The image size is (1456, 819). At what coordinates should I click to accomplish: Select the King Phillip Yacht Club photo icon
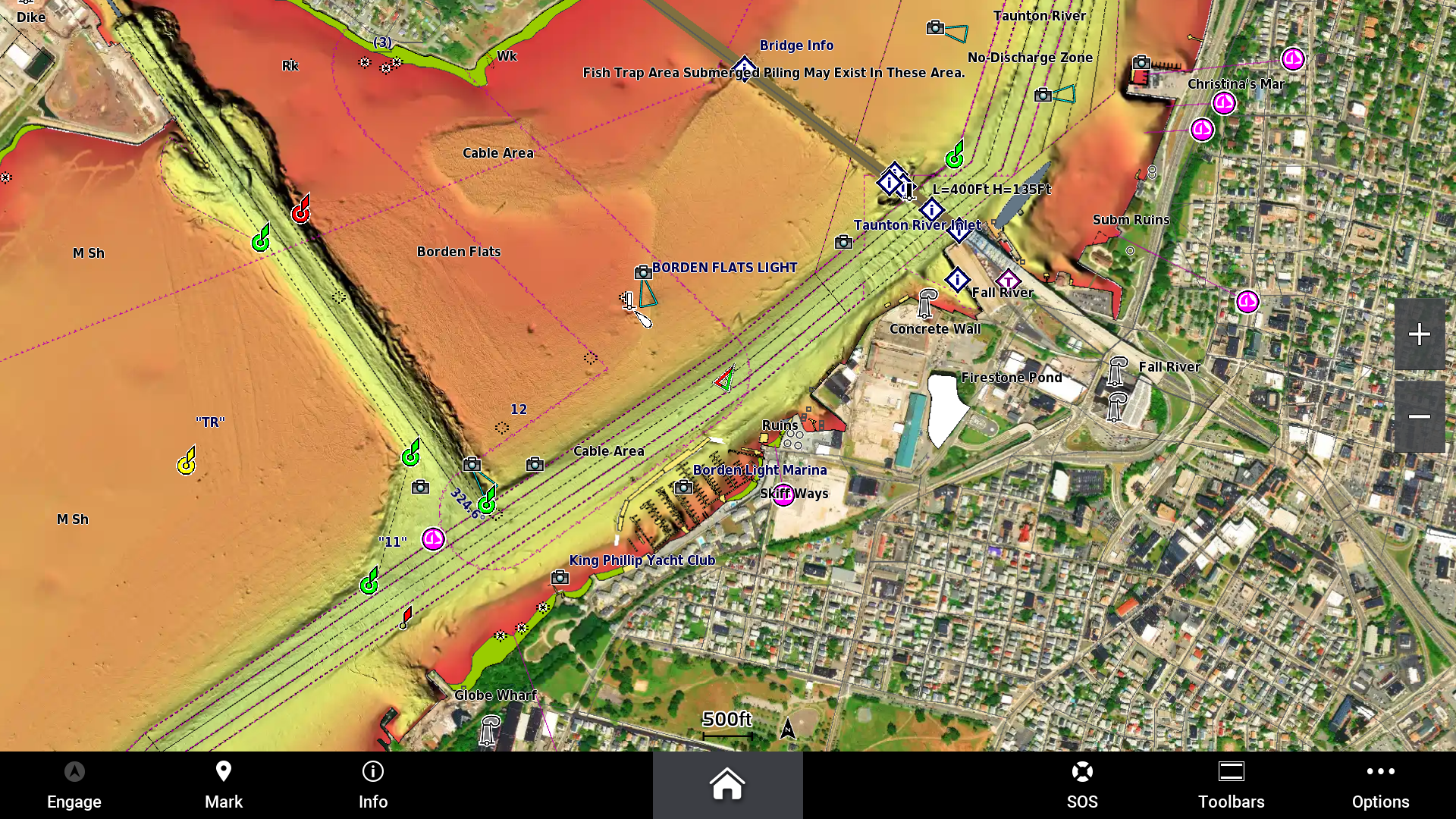(560, 578)
